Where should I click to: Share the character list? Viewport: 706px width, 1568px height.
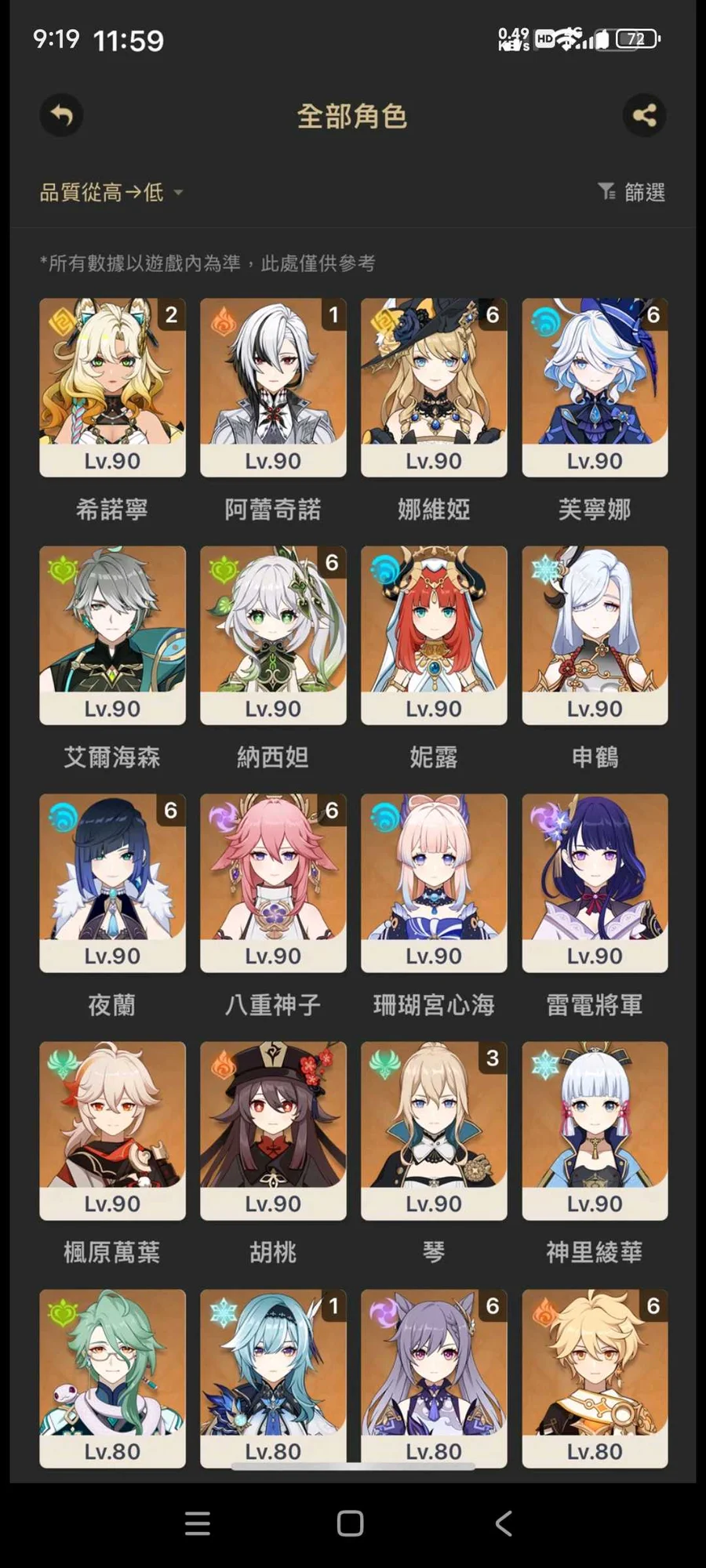click(x=644, y=115)
